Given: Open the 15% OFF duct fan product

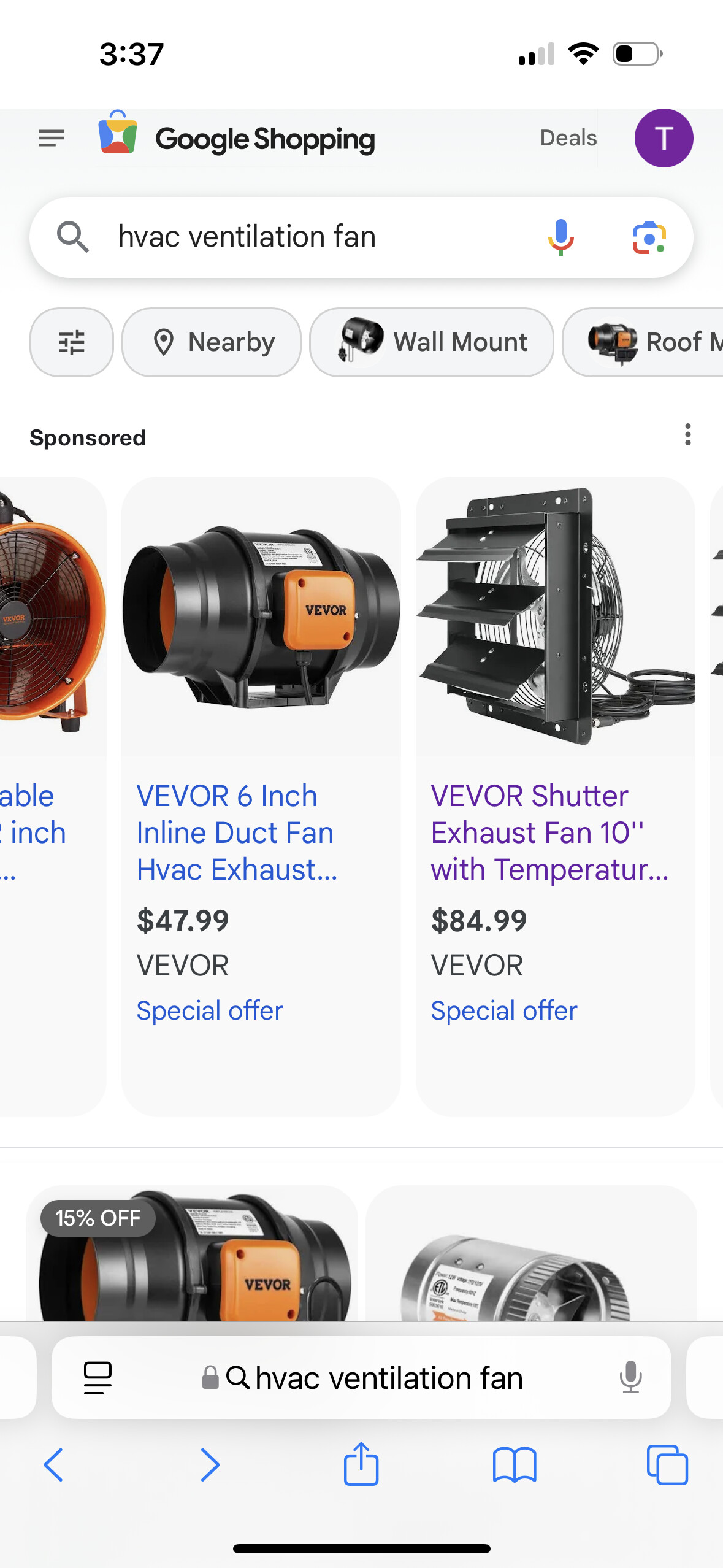Looking at the screenshot, I should point(192,1254).
